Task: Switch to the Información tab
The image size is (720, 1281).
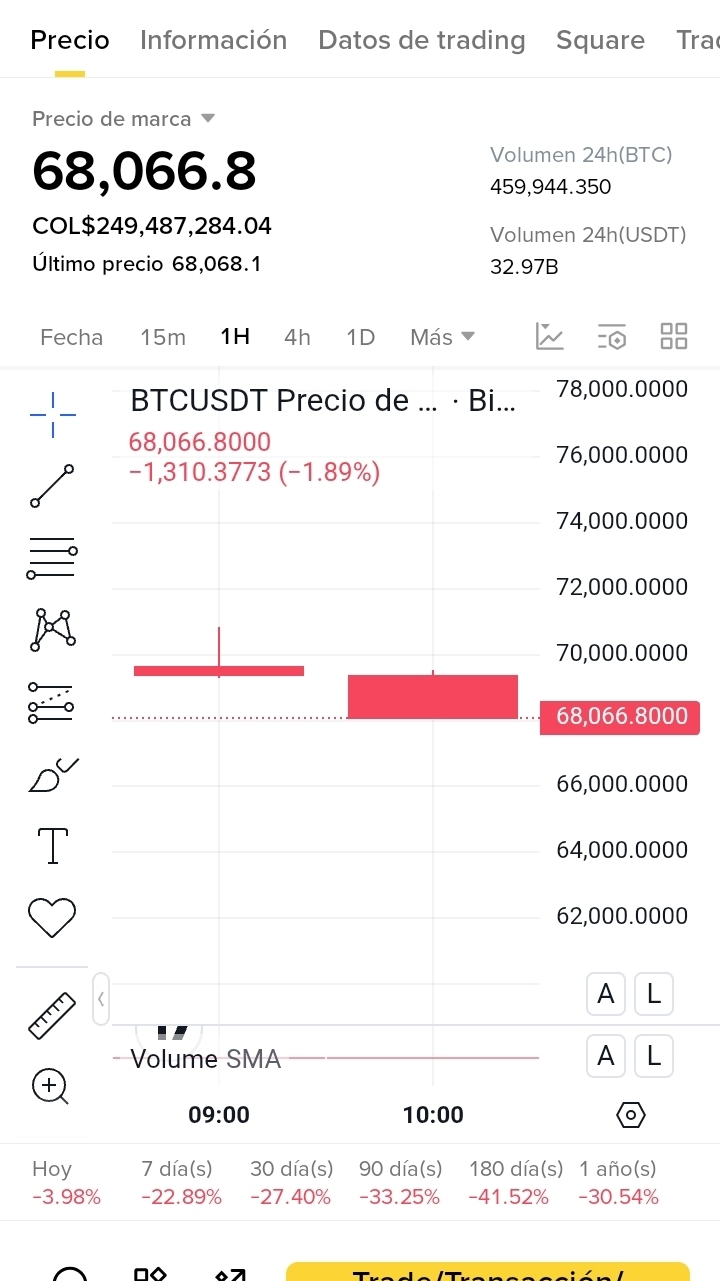Action: 213,40
